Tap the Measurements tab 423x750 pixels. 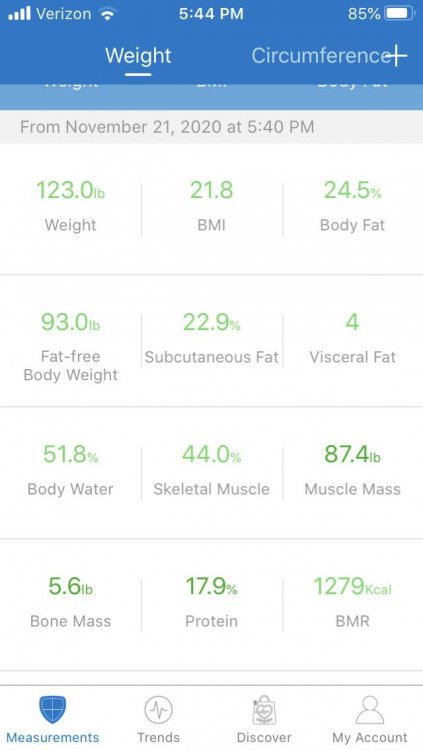[x=53, y=719]
